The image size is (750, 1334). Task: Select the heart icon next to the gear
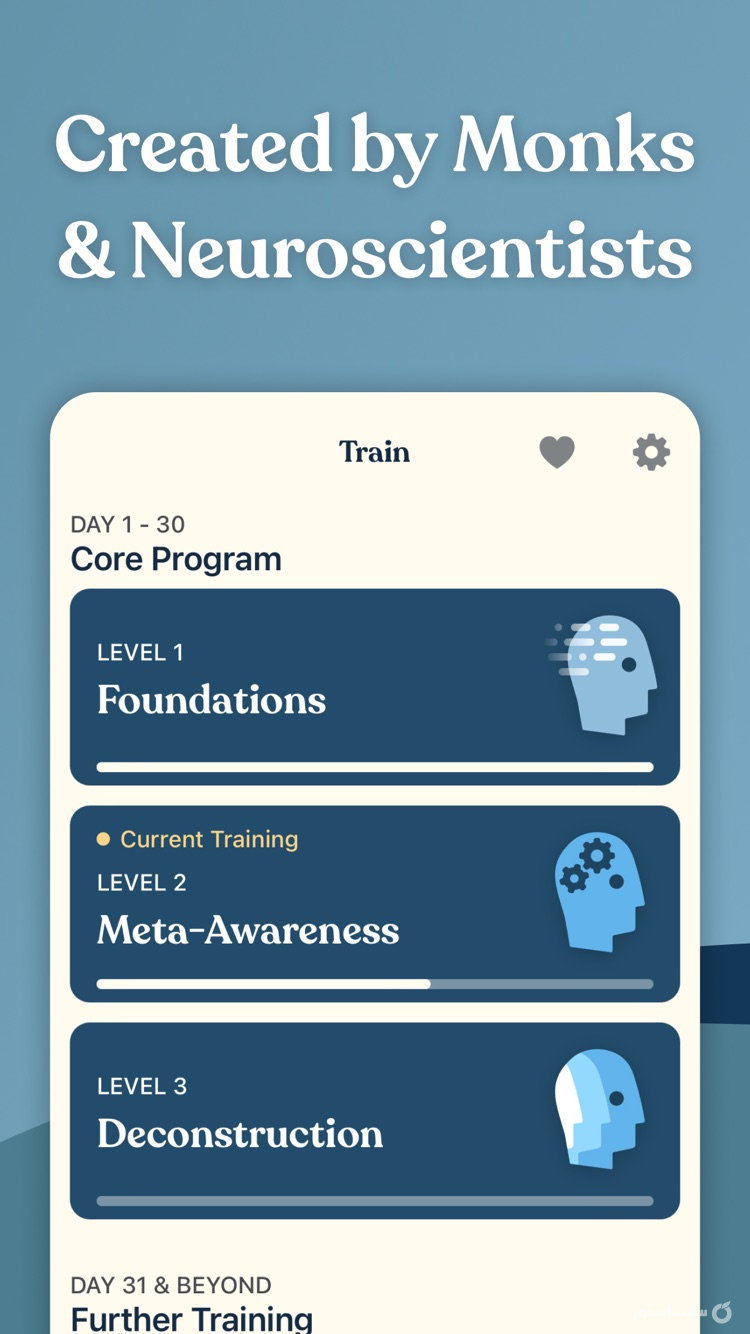click(x=557, y=452)
